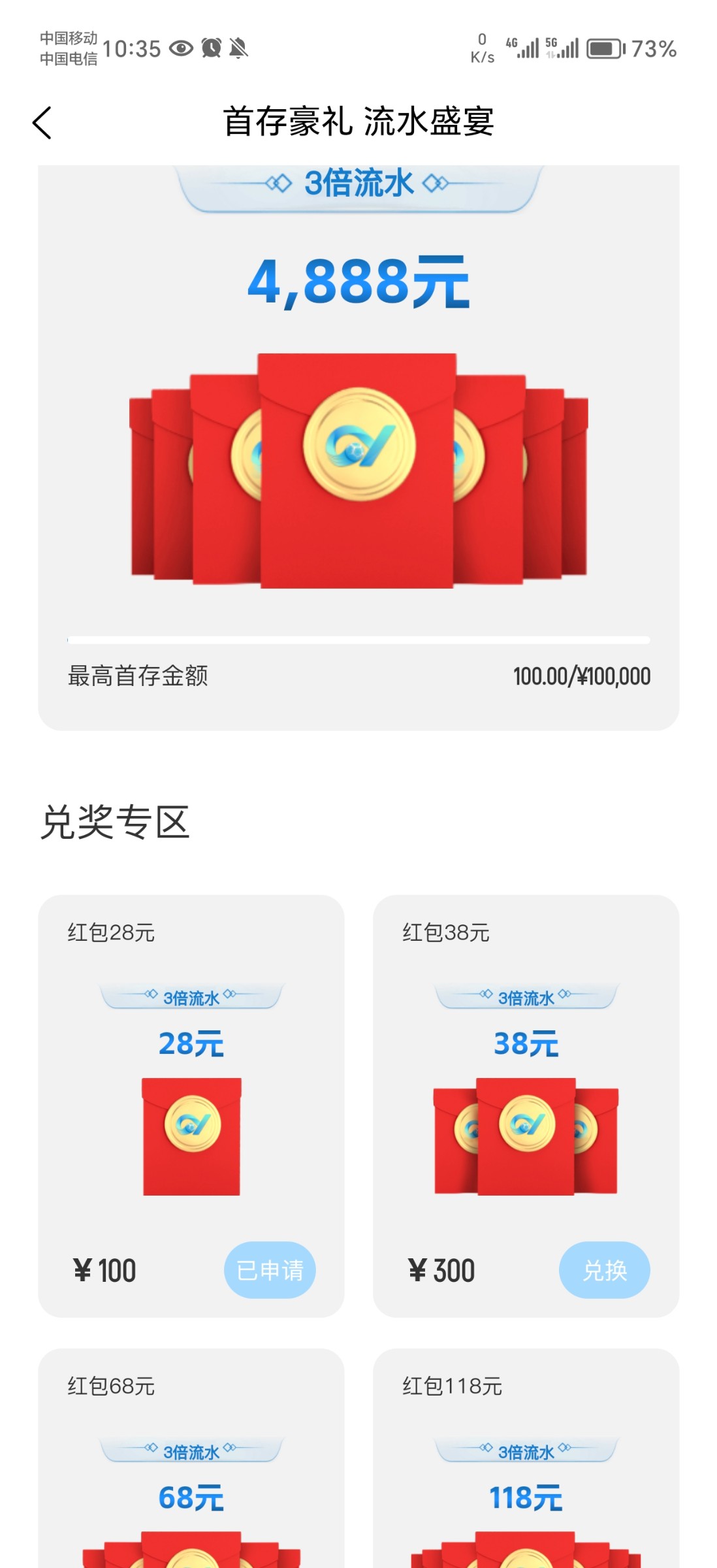Go back using the header arrow
This screenshot has height=1568, width=717.
[x=42, y=123]
